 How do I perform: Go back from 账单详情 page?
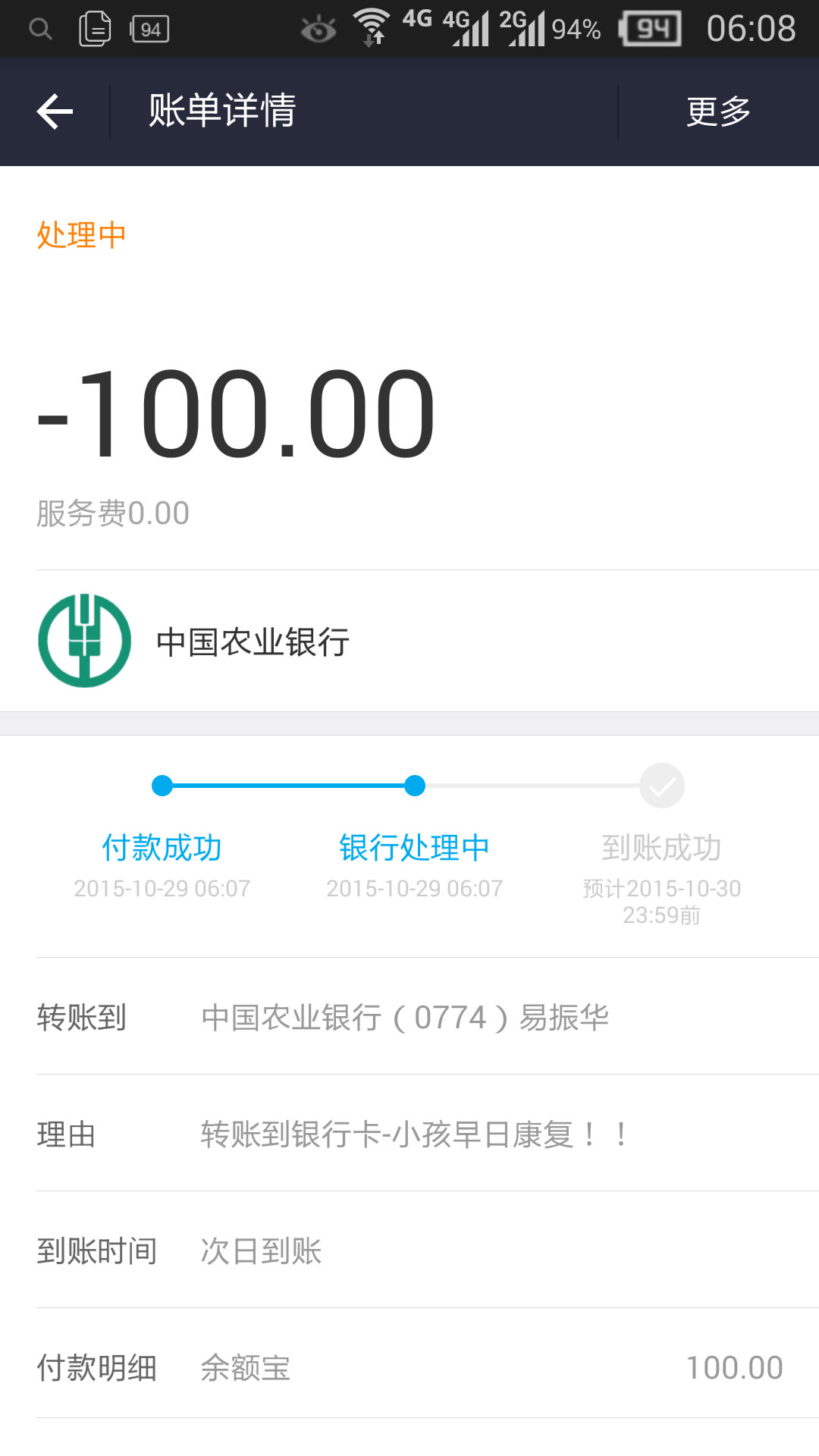point(55,111)
